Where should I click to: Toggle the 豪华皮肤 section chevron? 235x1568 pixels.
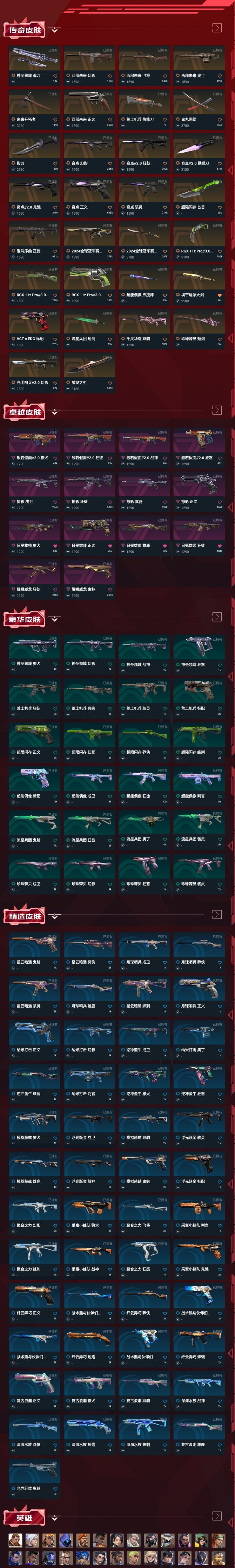[x=55, y=619]
